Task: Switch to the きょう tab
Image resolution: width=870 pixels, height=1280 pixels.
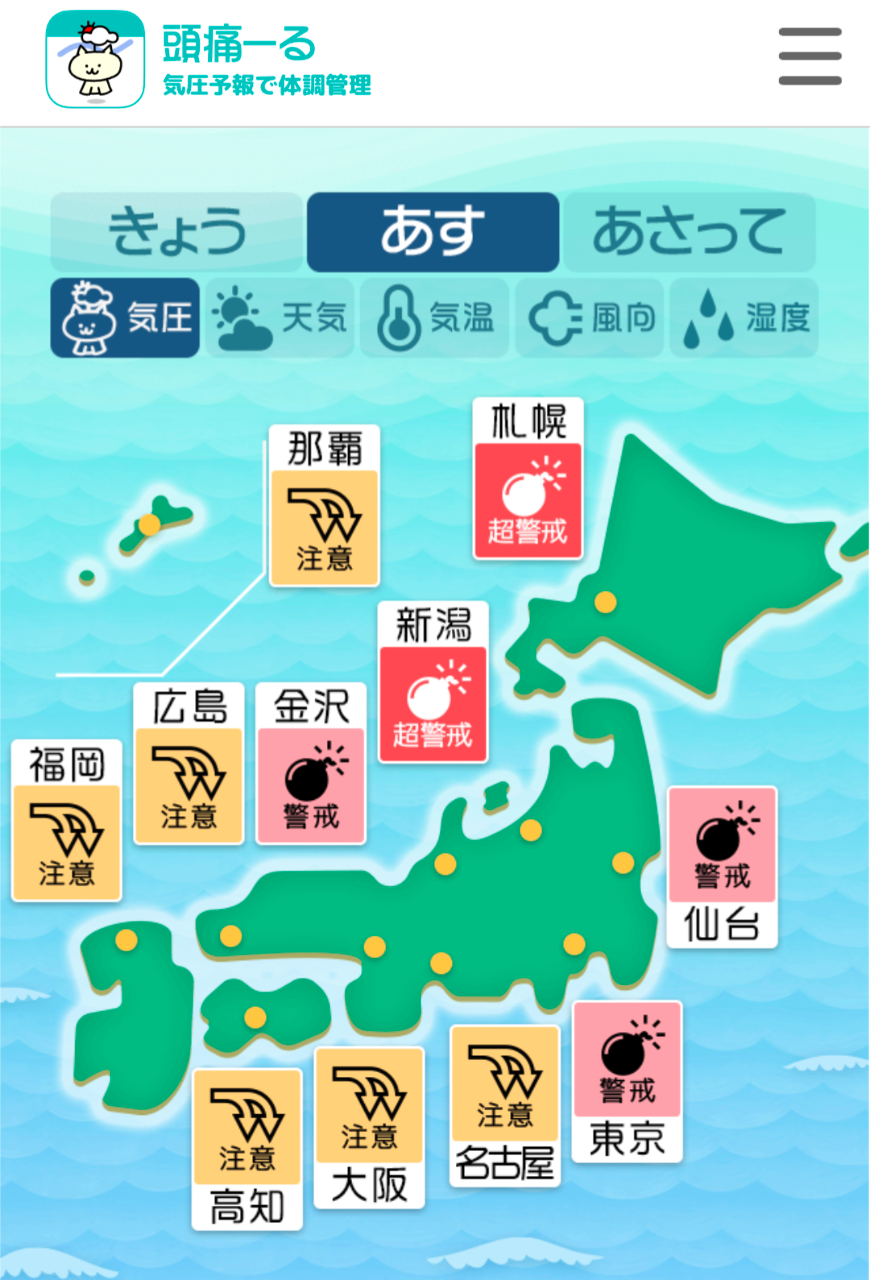Action: point(177,232)
